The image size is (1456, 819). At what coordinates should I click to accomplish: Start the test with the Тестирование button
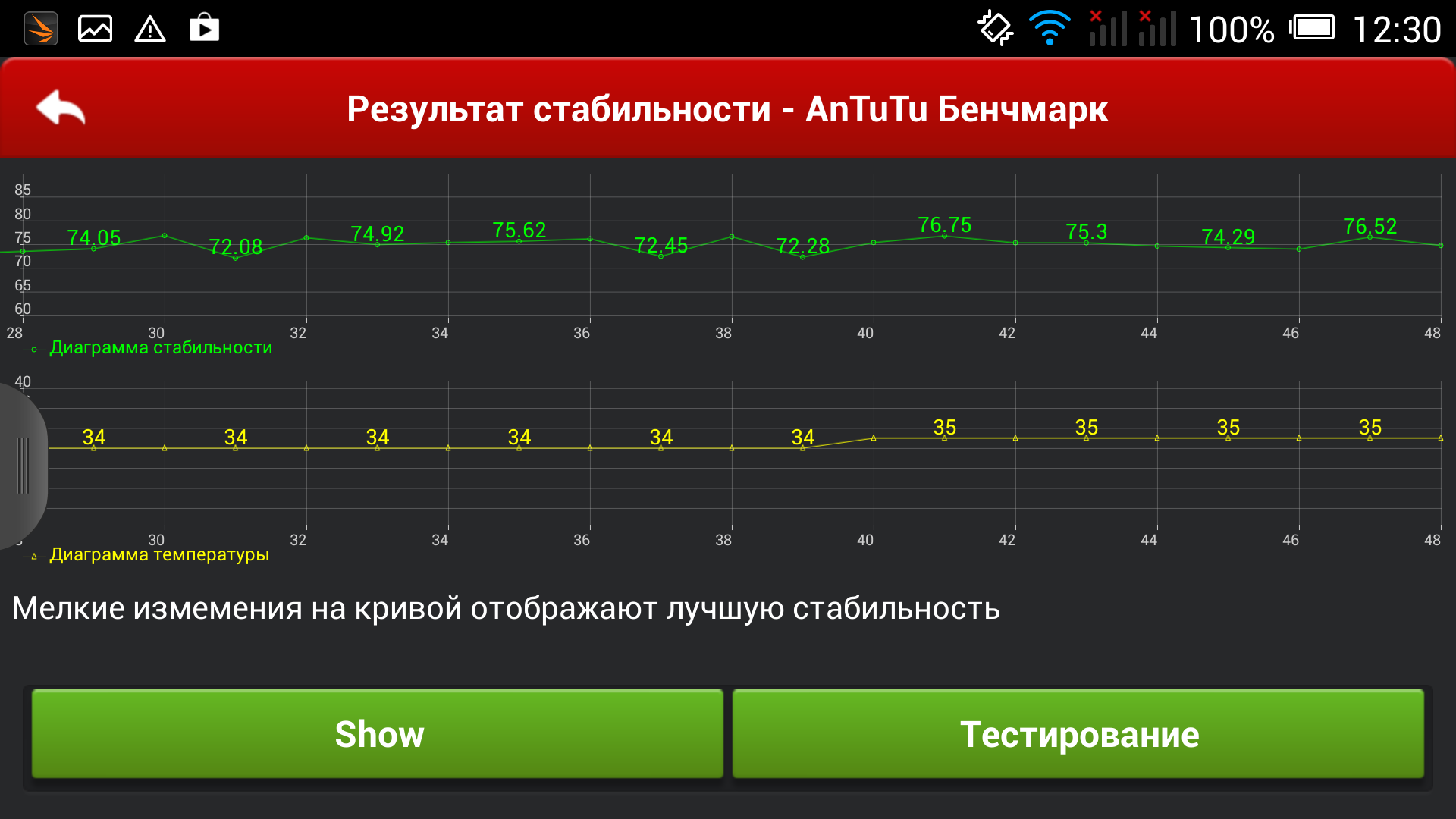(1078, 733)
